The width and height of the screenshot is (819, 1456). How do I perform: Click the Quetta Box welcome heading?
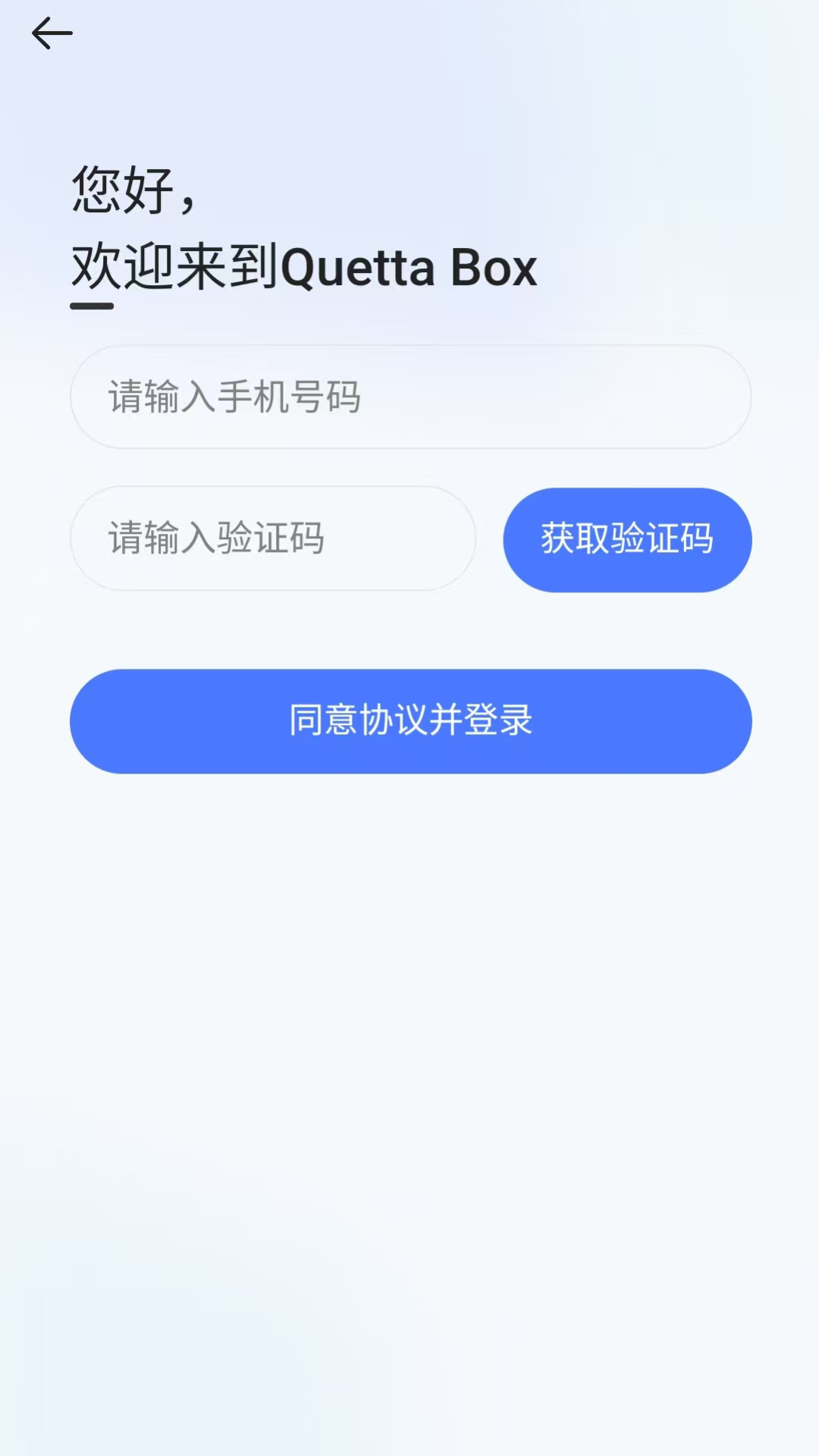(303, 267)
